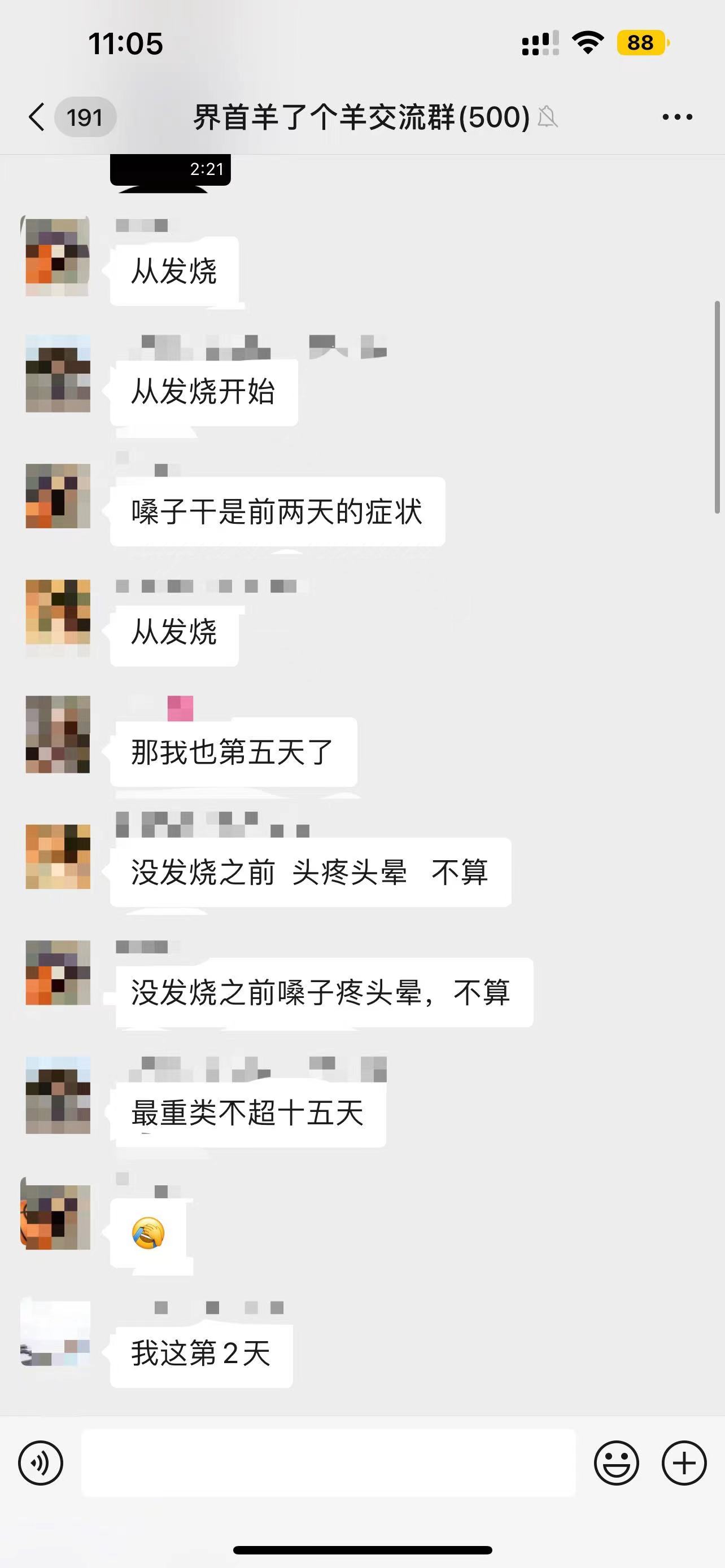This screenshot has height=1568, width=725.
Task: Select the '那我也第五天了' message bubble
Action: pyautogui.click(x=234, y=752)
